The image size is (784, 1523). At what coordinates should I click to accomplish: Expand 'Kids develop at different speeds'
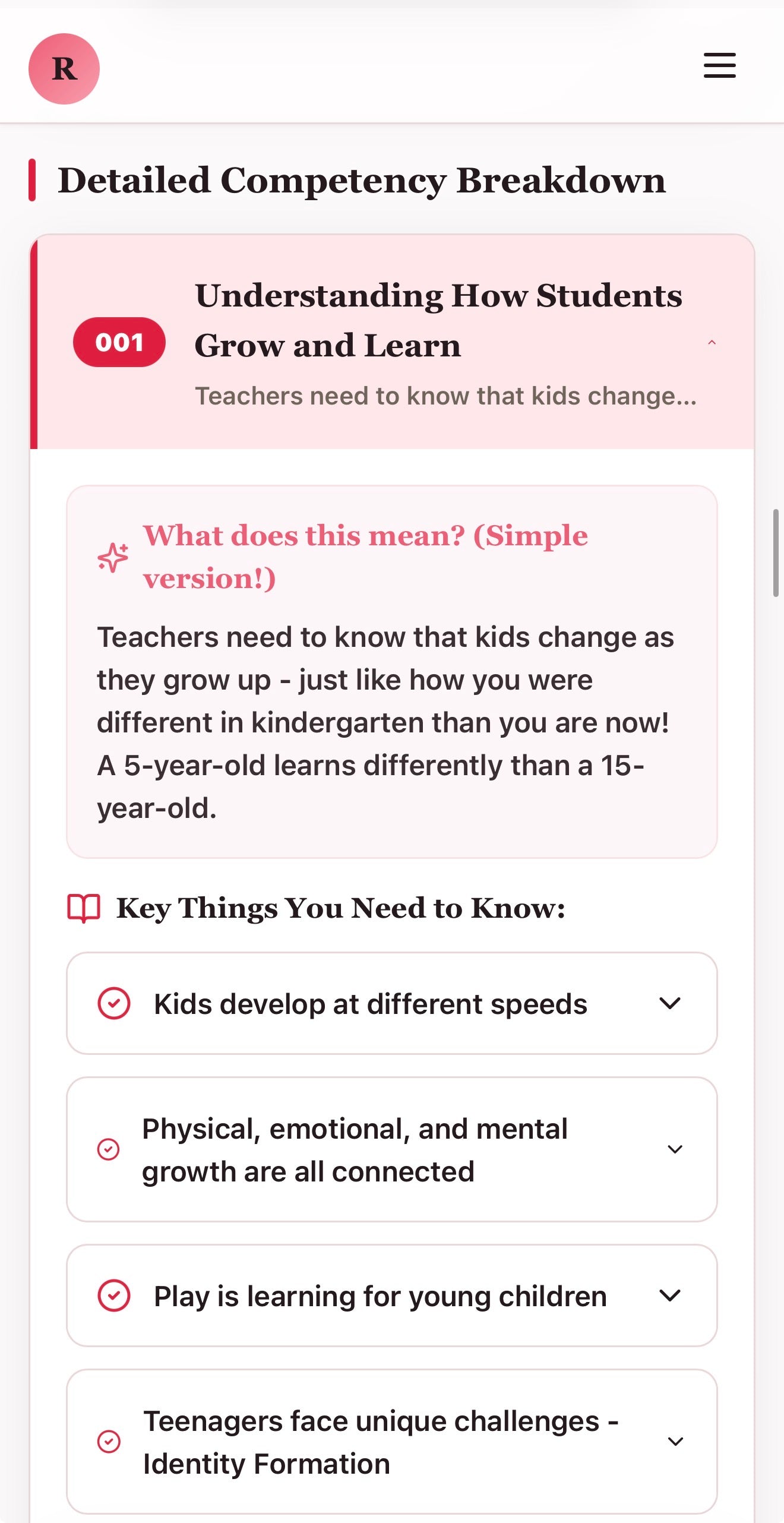click(x=669, y=1004)
